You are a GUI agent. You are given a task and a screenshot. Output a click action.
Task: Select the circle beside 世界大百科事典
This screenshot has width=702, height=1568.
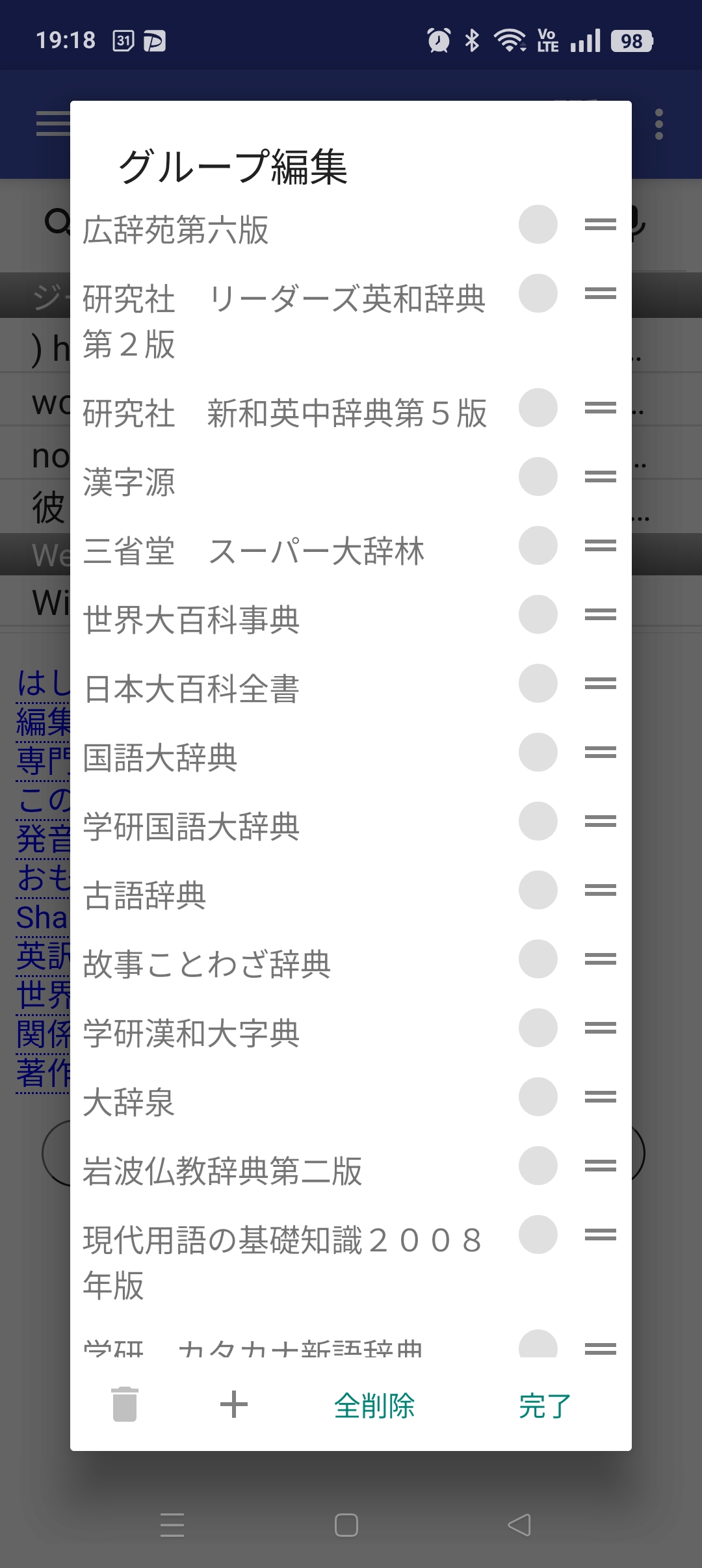(x=538, y=614)
